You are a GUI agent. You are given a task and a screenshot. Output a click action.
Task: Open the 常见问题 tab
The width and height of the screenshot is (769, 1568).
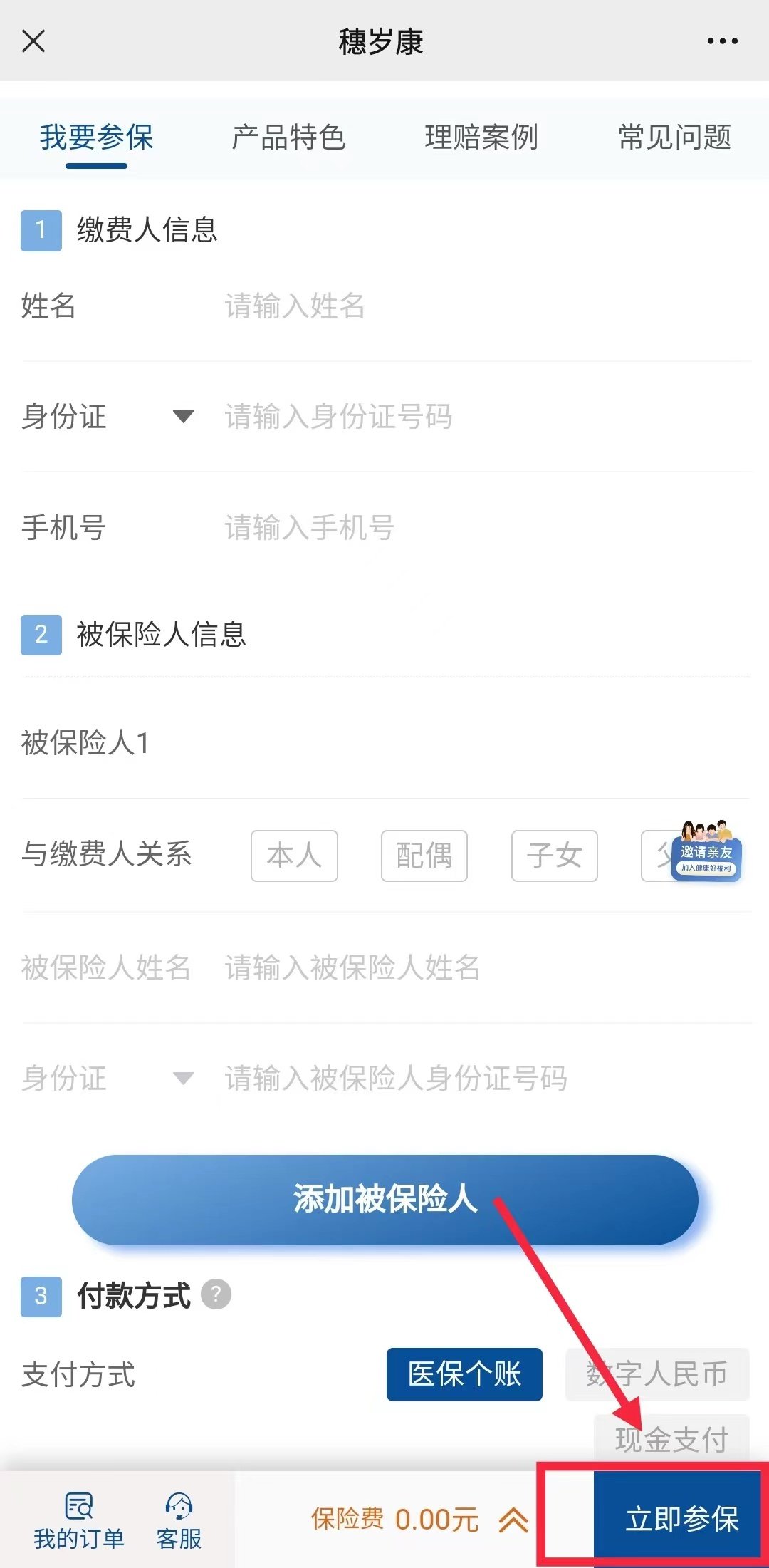click(674, 137)
